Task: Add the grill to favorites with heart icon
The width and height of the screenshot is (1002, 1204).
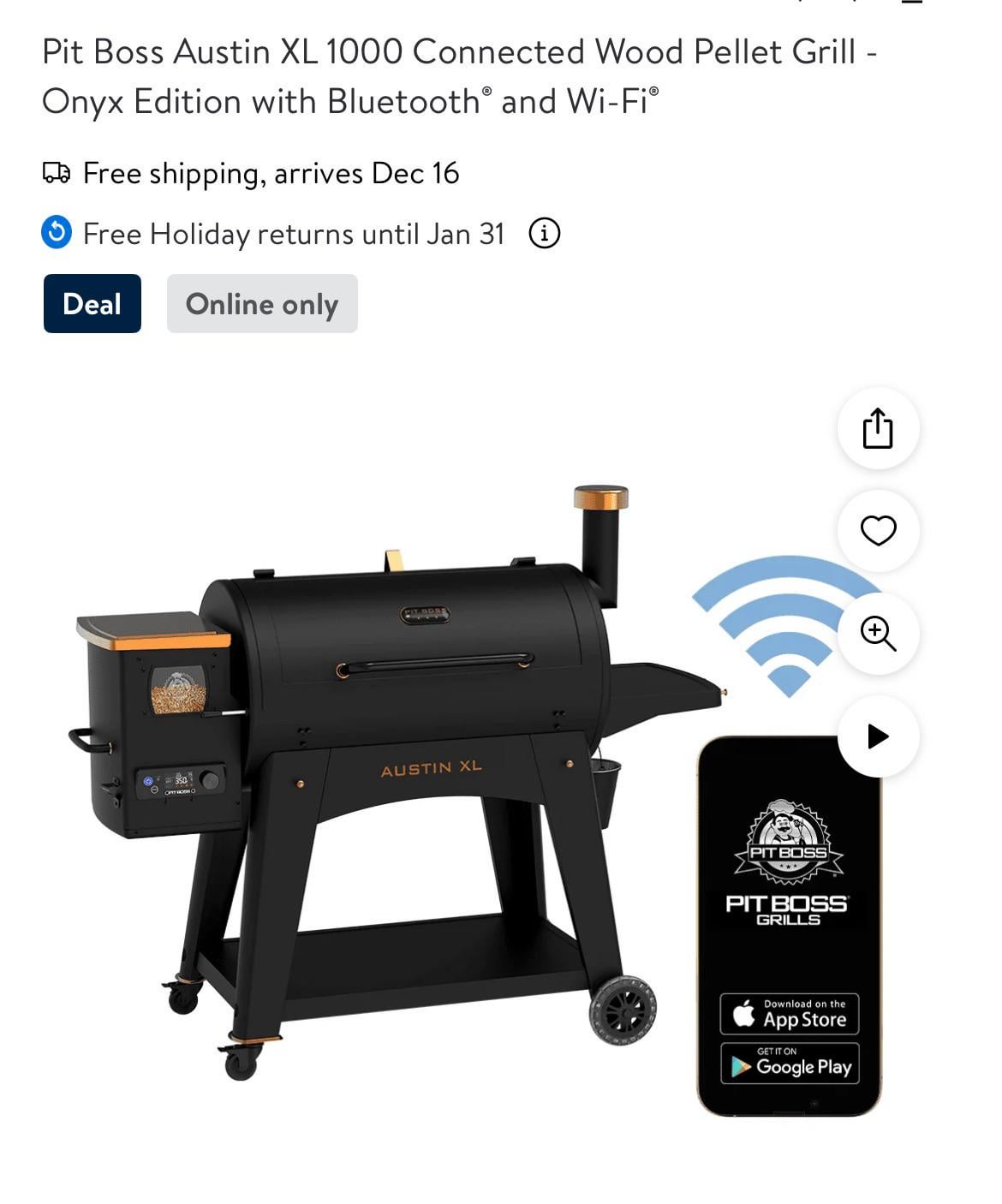Action: [x=878, y=531]
